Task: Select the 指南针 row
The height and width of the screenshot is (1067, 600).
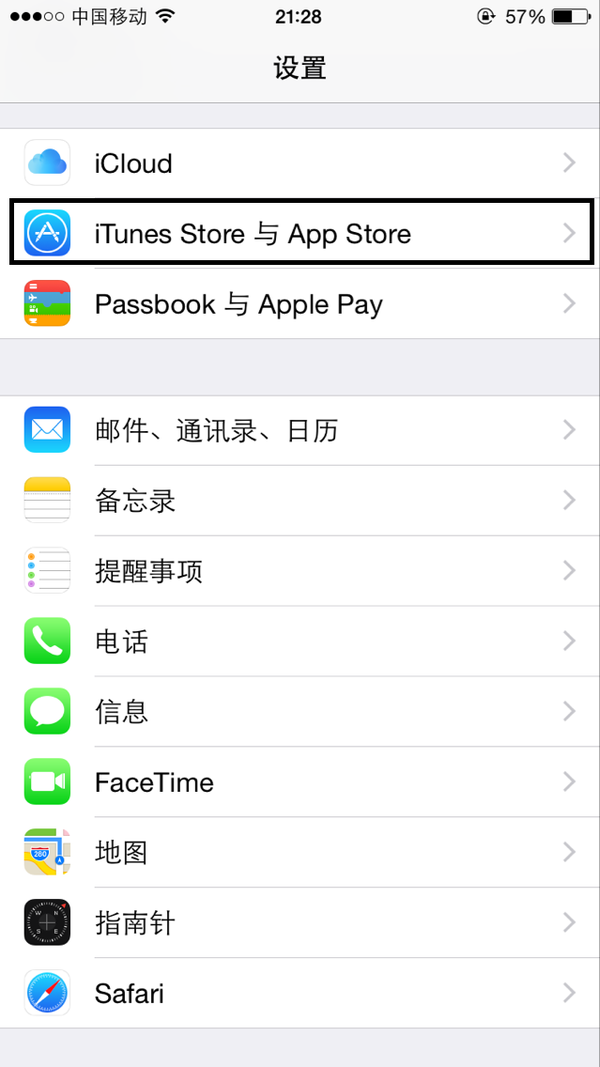Action: 300,922
